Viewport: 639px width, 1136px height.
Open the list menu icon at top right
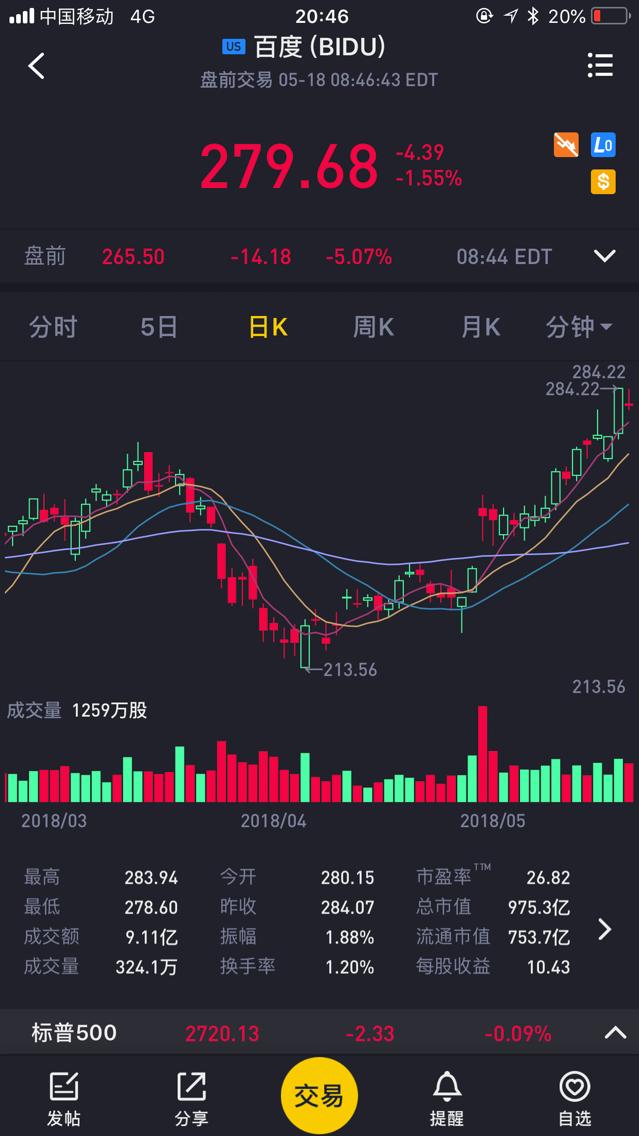(x=600, y=66)
